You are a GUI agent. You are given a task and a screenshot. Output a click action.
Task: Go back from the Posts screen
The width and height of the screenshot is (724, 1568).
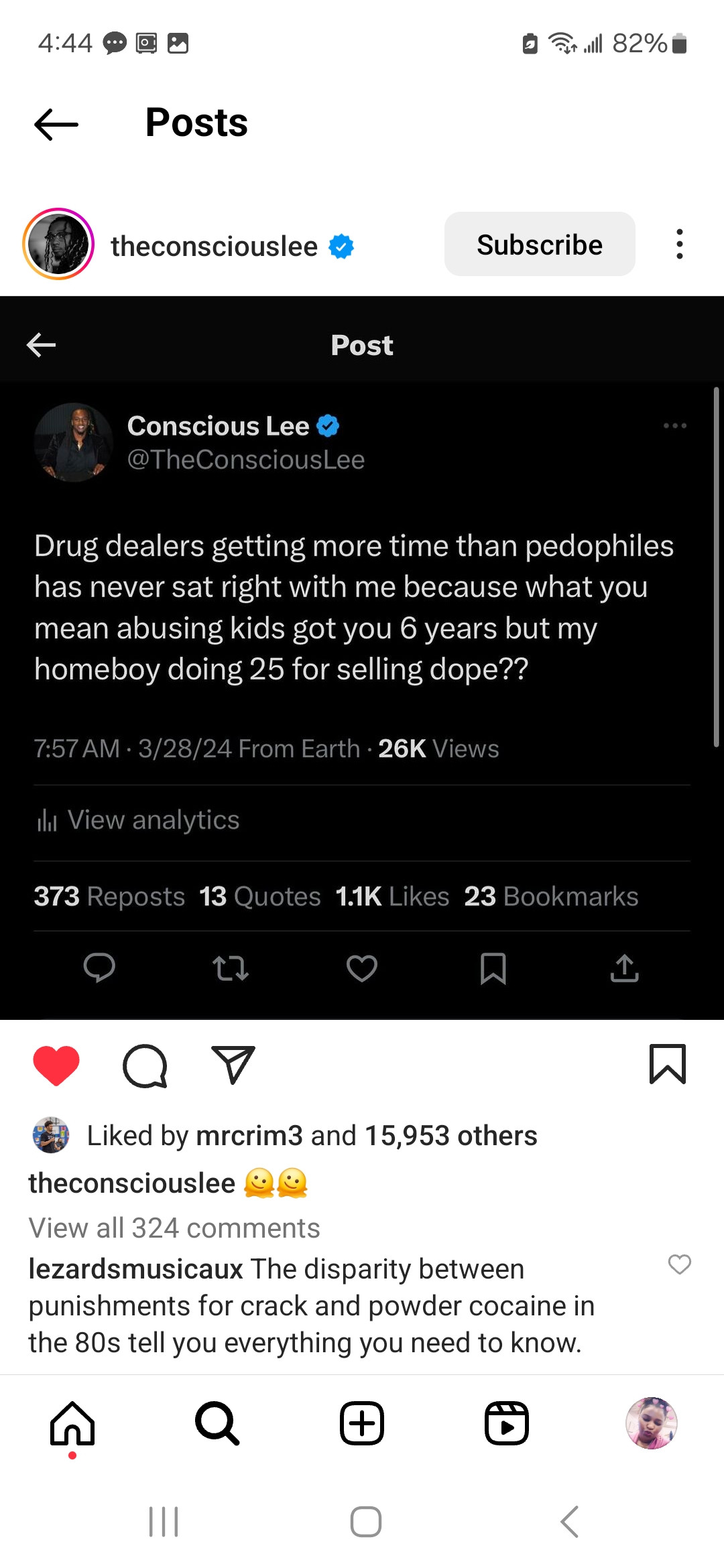pyautogui.click(x=56, y=124)
